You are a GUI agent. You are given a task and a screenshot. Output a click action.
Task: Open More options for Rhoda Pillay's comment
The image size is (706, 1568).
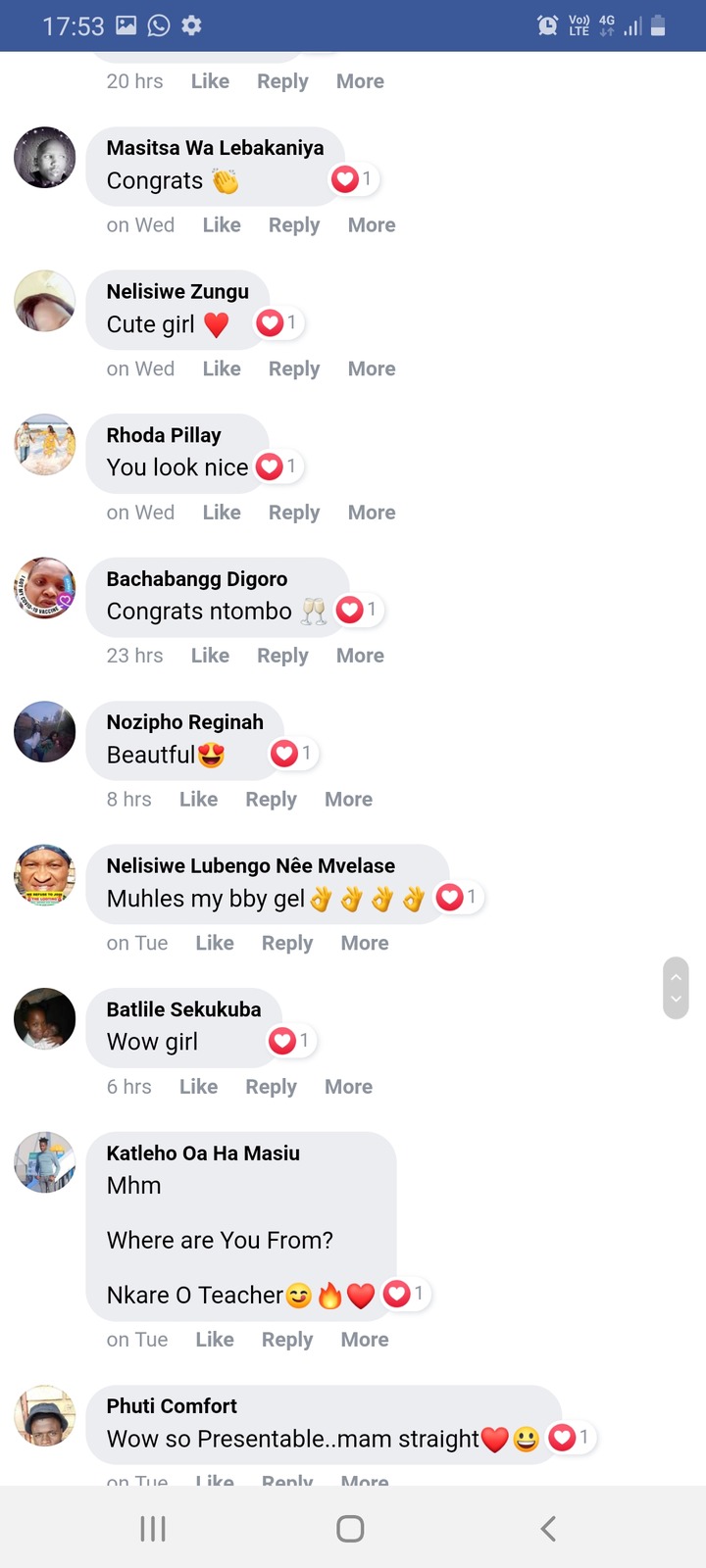pyautogui.click(x=372, y=513)
